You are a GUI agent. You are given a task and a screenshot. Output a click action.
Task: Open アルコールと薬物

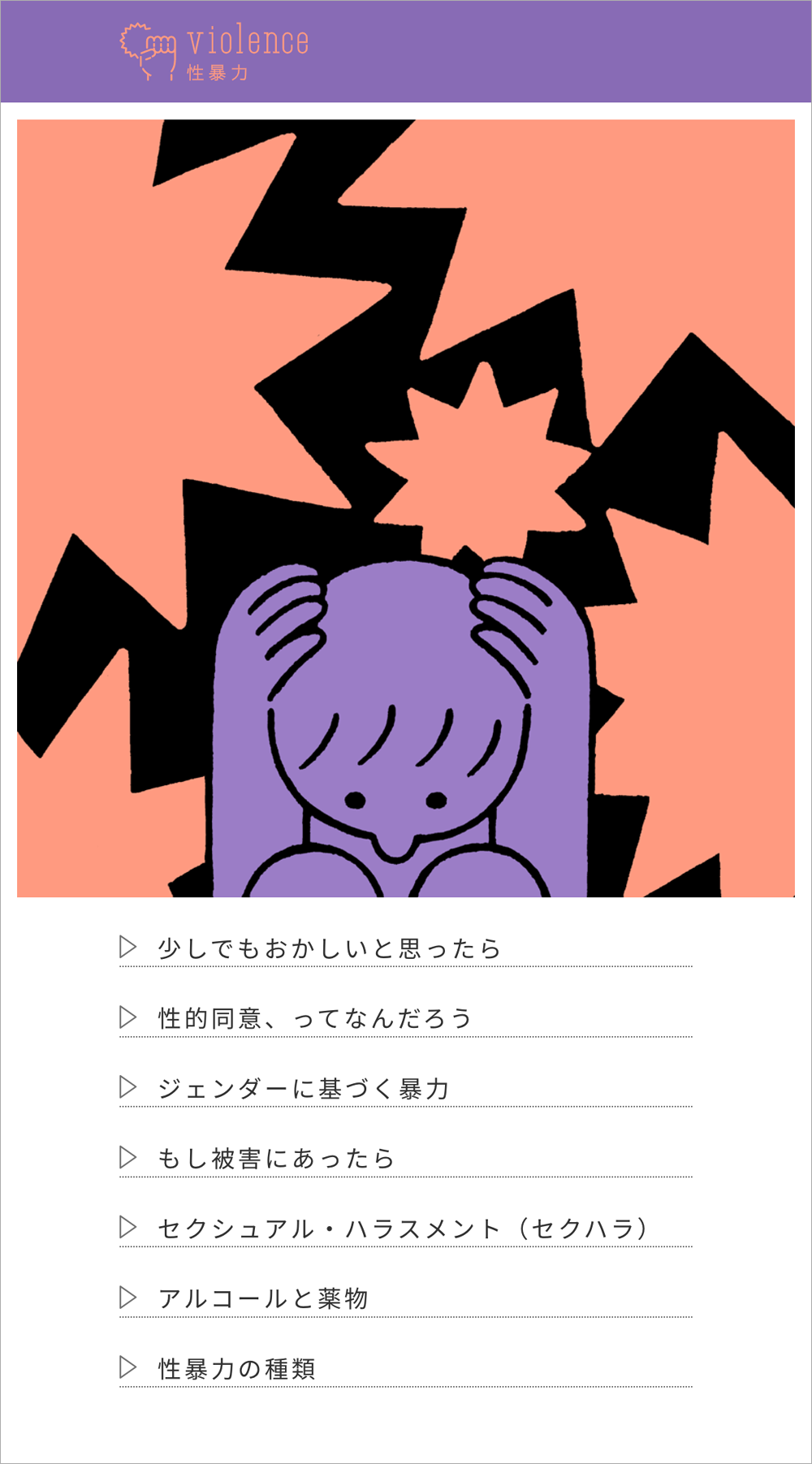pyautogui.click(x=263, y=1298)
